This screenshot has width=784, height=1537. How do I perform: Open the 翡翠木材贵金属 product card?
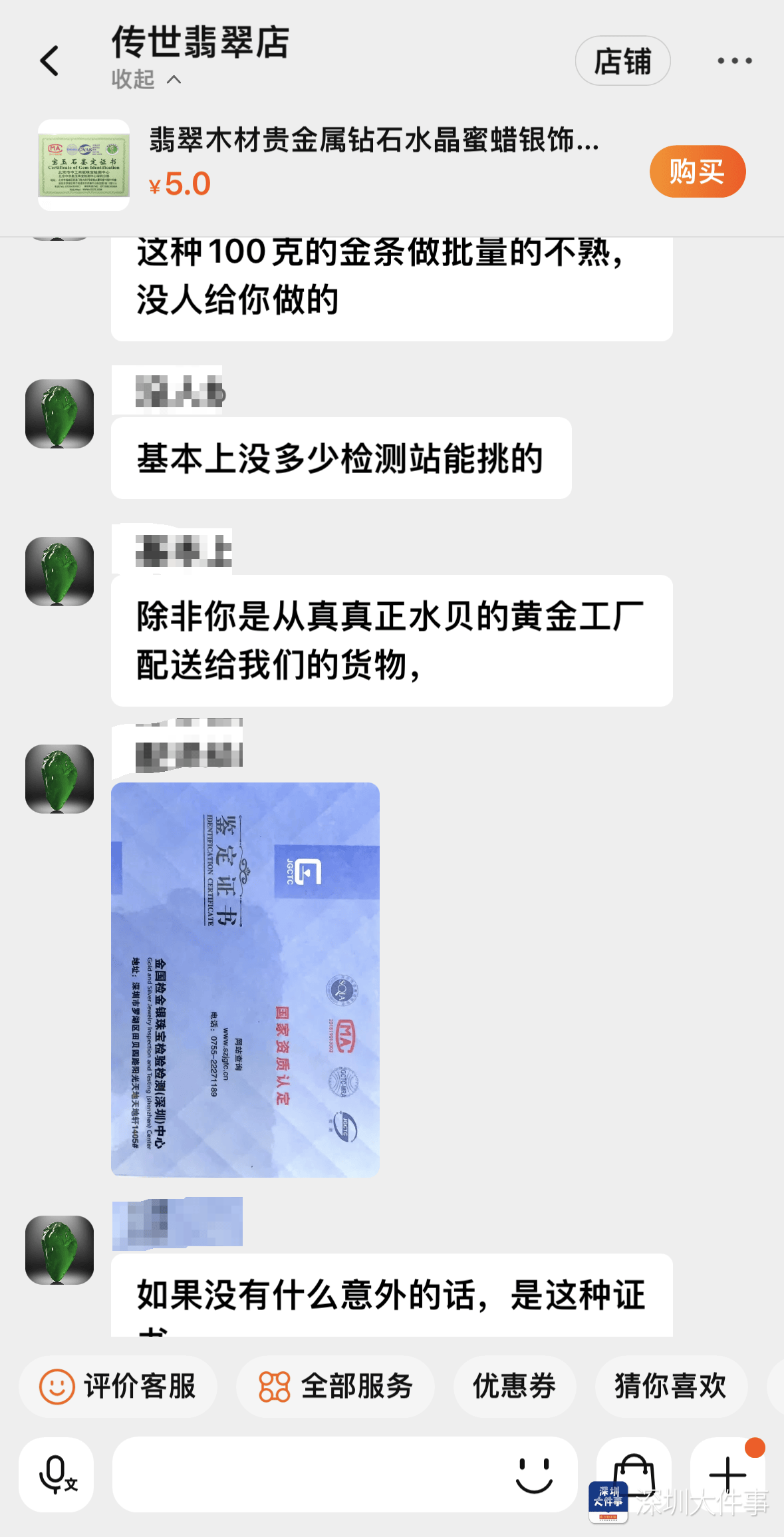click(x=372, y=163)
